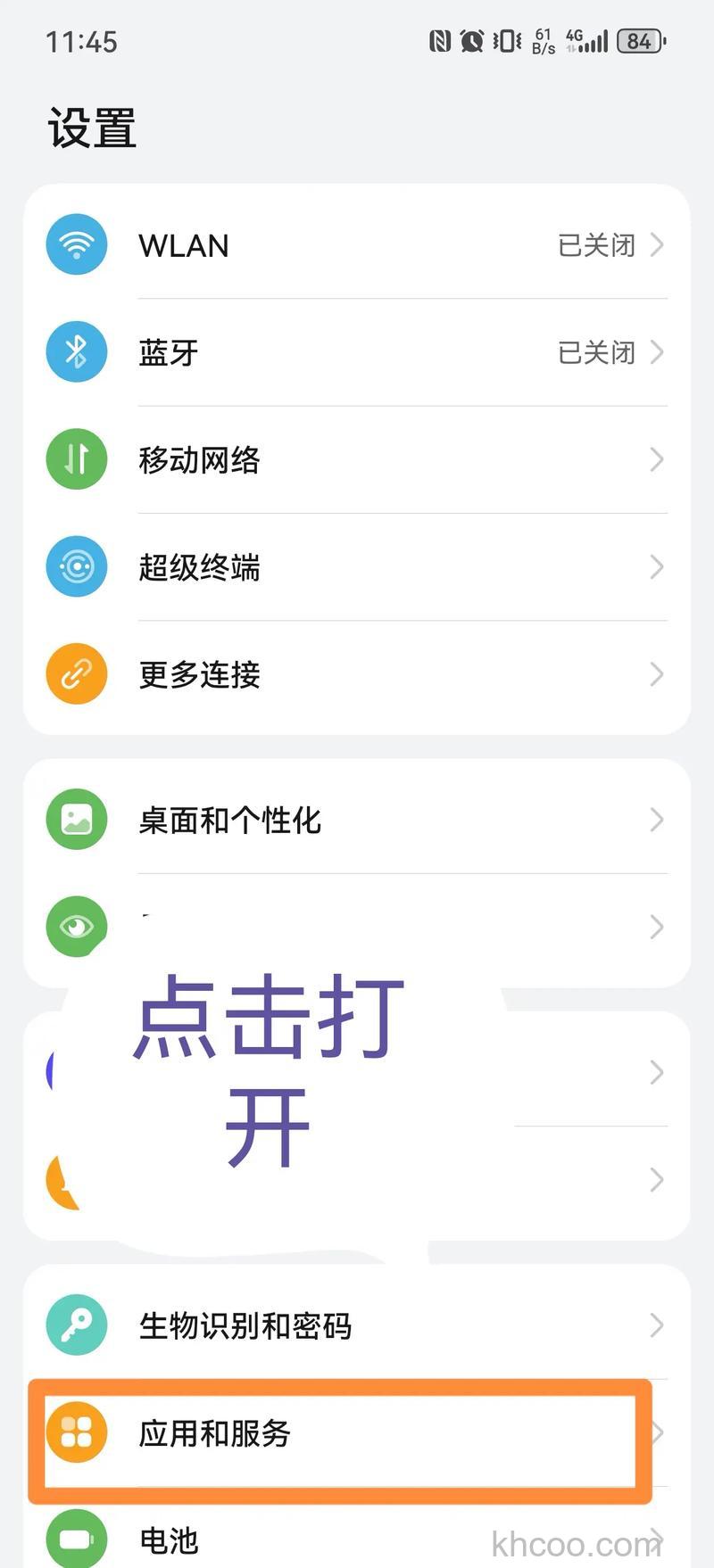Tap the 电池 battery icon
Screen dimensions: 714x1568
coord(76,1538)
